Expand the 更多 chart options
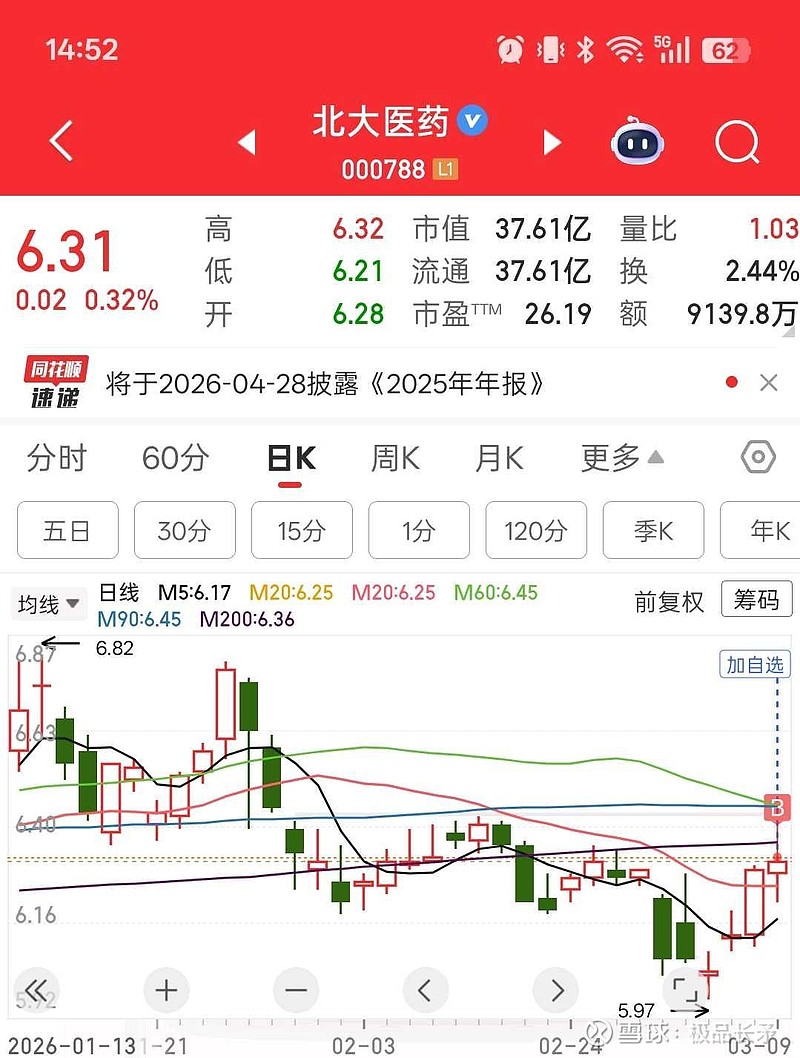 coord(620,459)
